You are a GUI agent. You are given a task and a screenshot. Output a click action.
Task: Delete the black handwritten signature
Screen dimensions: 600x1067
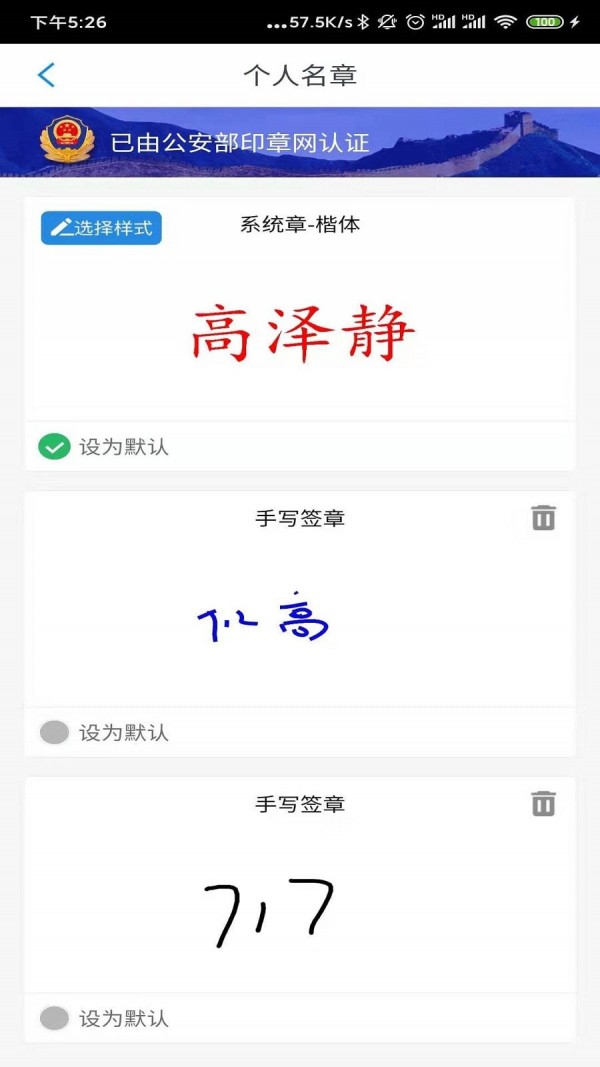point(543,804)
